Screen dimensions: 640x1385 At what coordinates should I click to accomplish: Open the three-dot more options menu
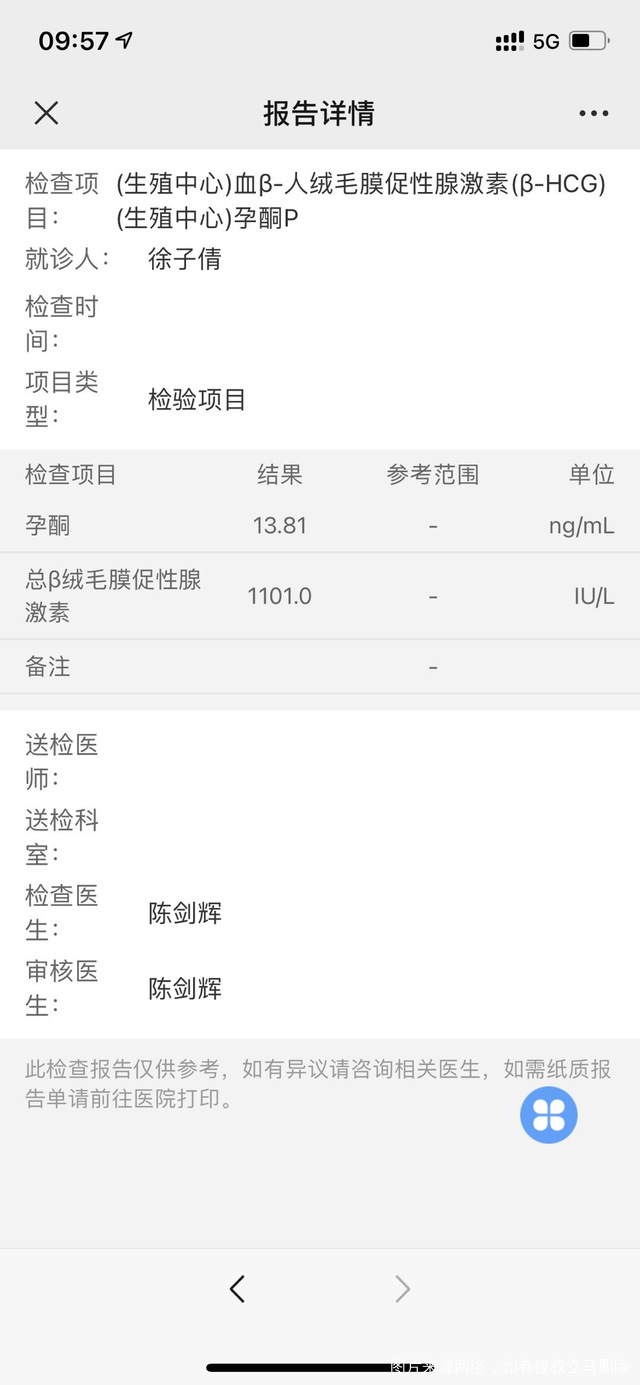click(x=594, y=113)
